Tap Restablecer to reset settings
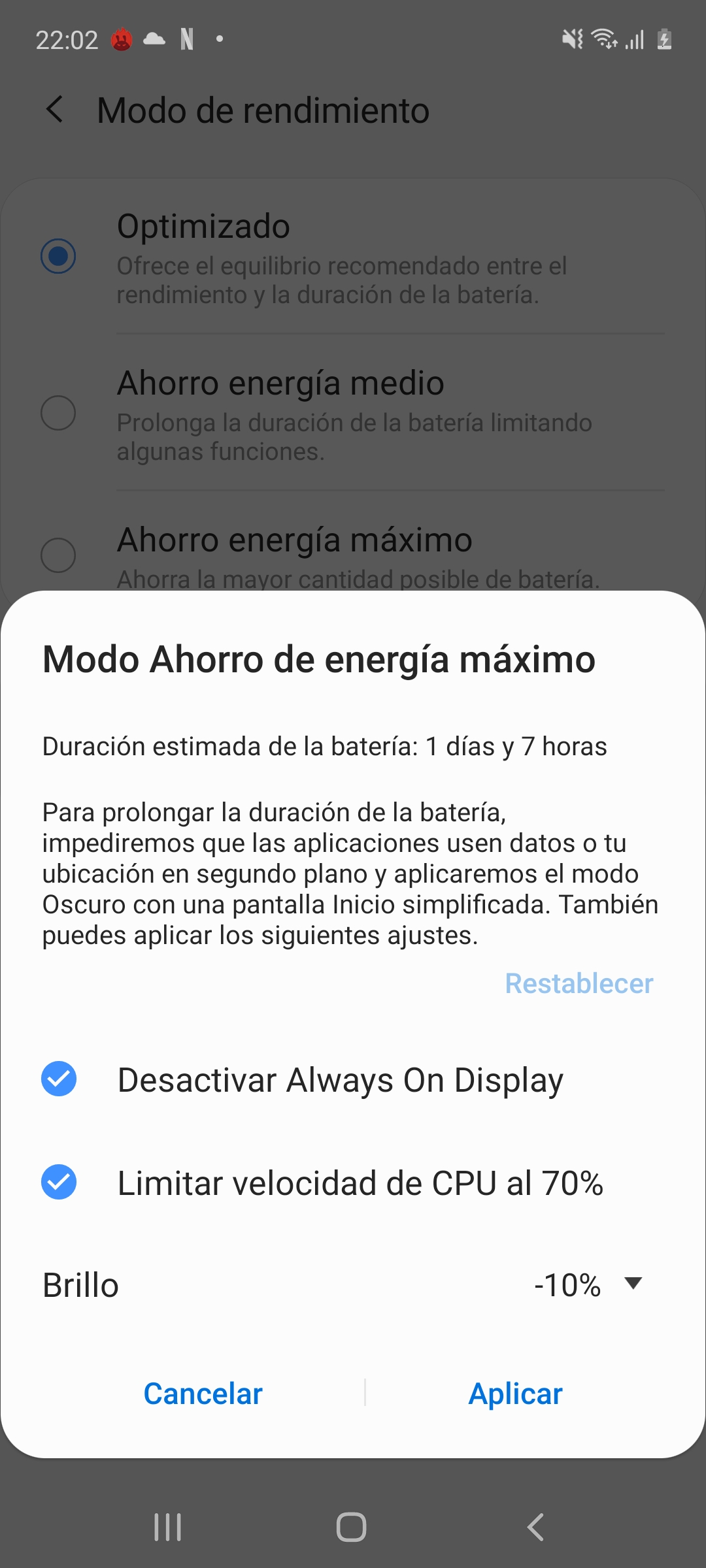 [579, 983]
